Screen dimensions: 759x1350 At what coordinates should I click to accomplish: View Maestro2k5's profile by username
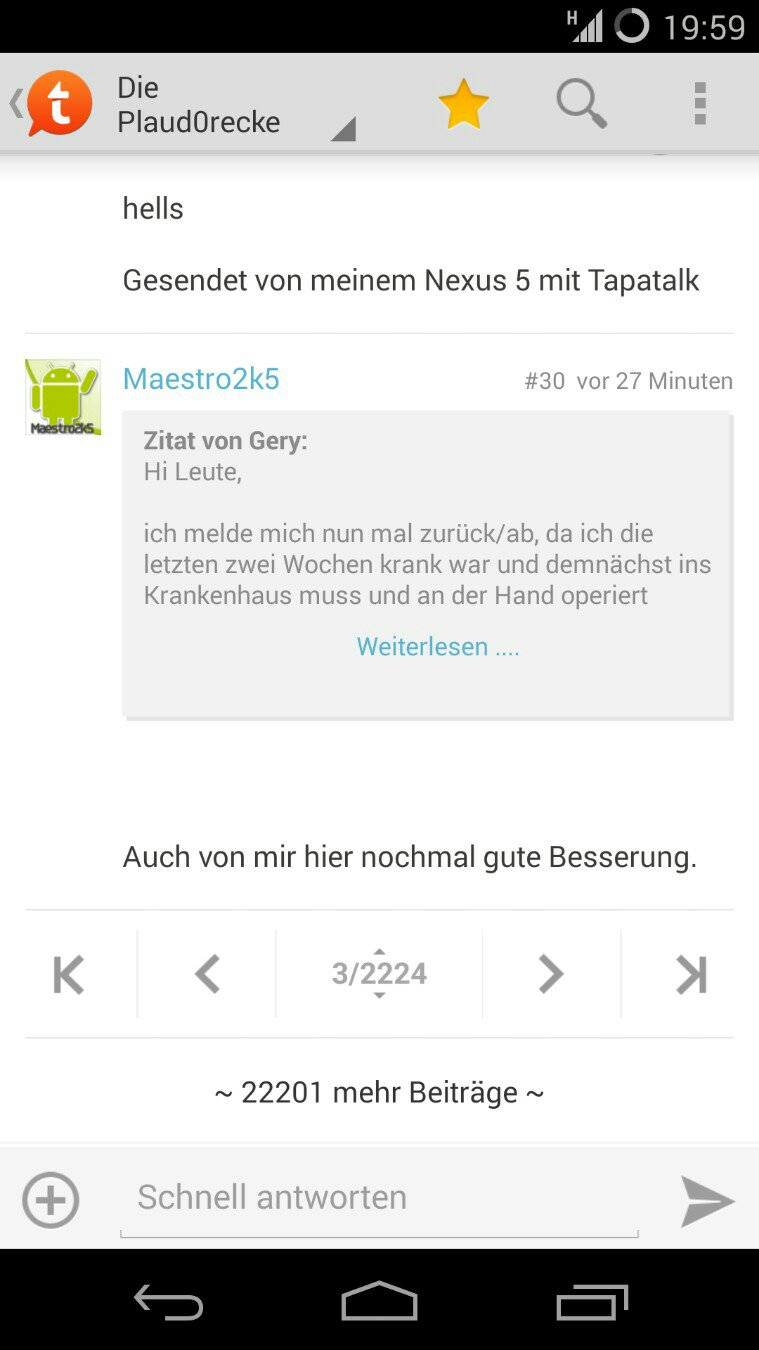[201, 380]
